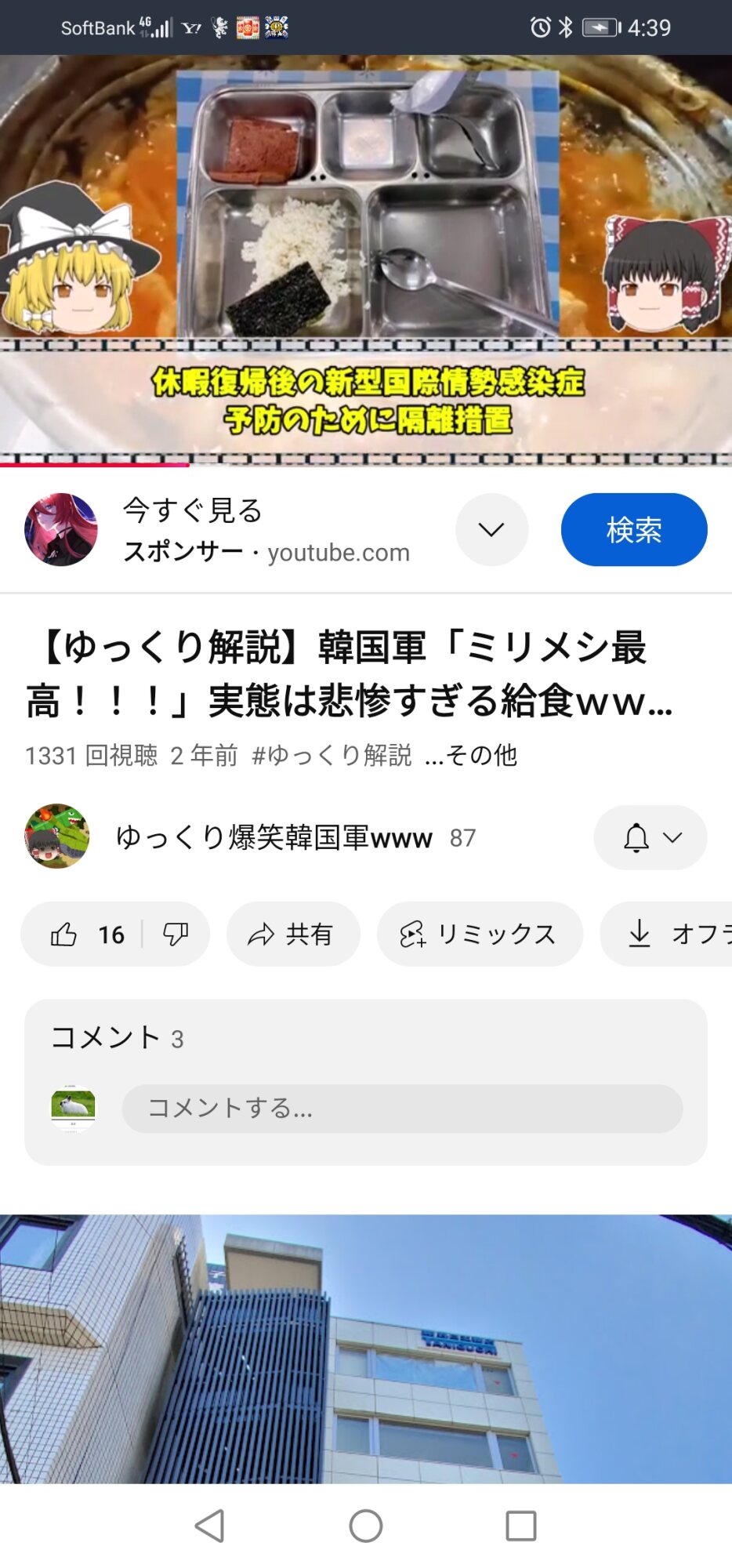
Task: Open the コメント 3 section
Action: [118, 1038]
